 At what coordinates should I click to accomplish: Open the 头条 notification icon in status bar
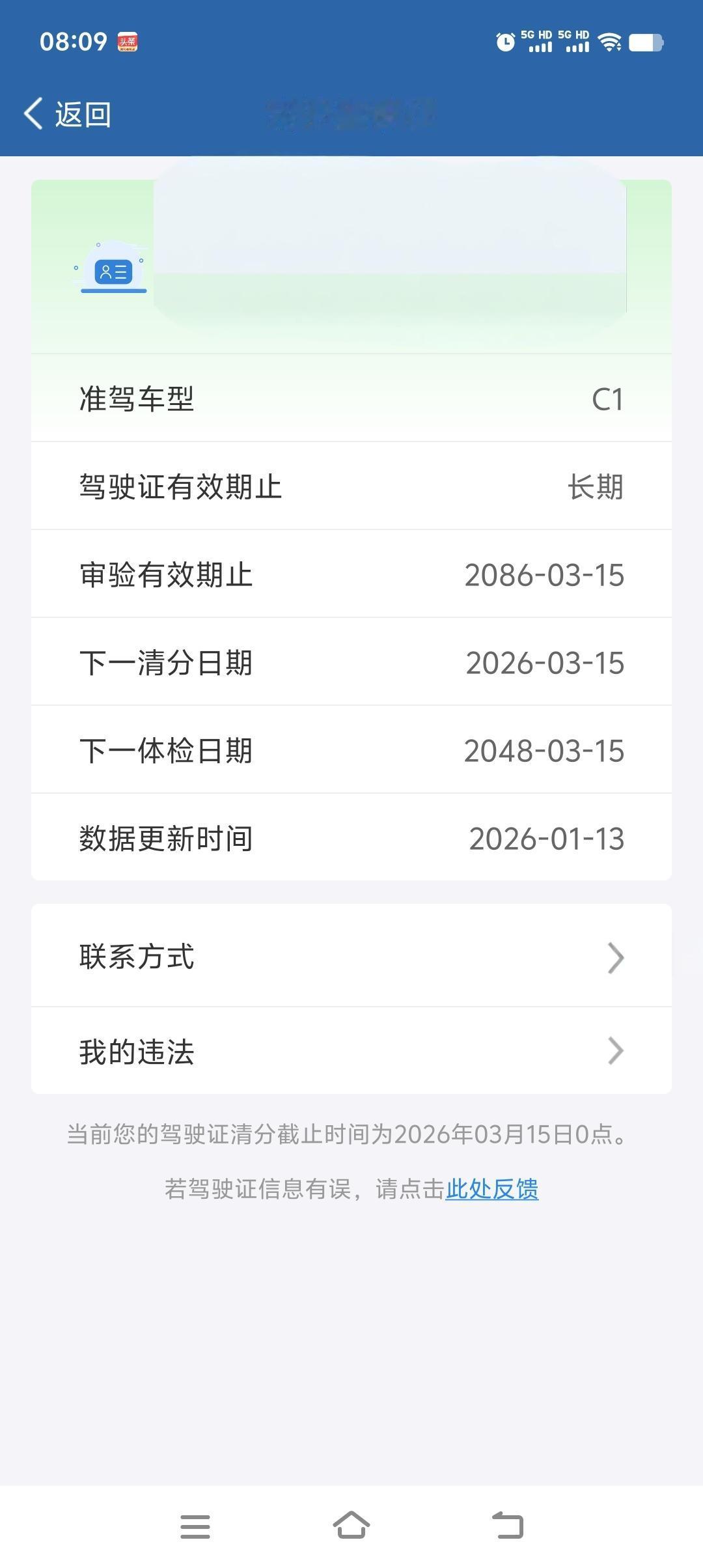tap(128, 41)
